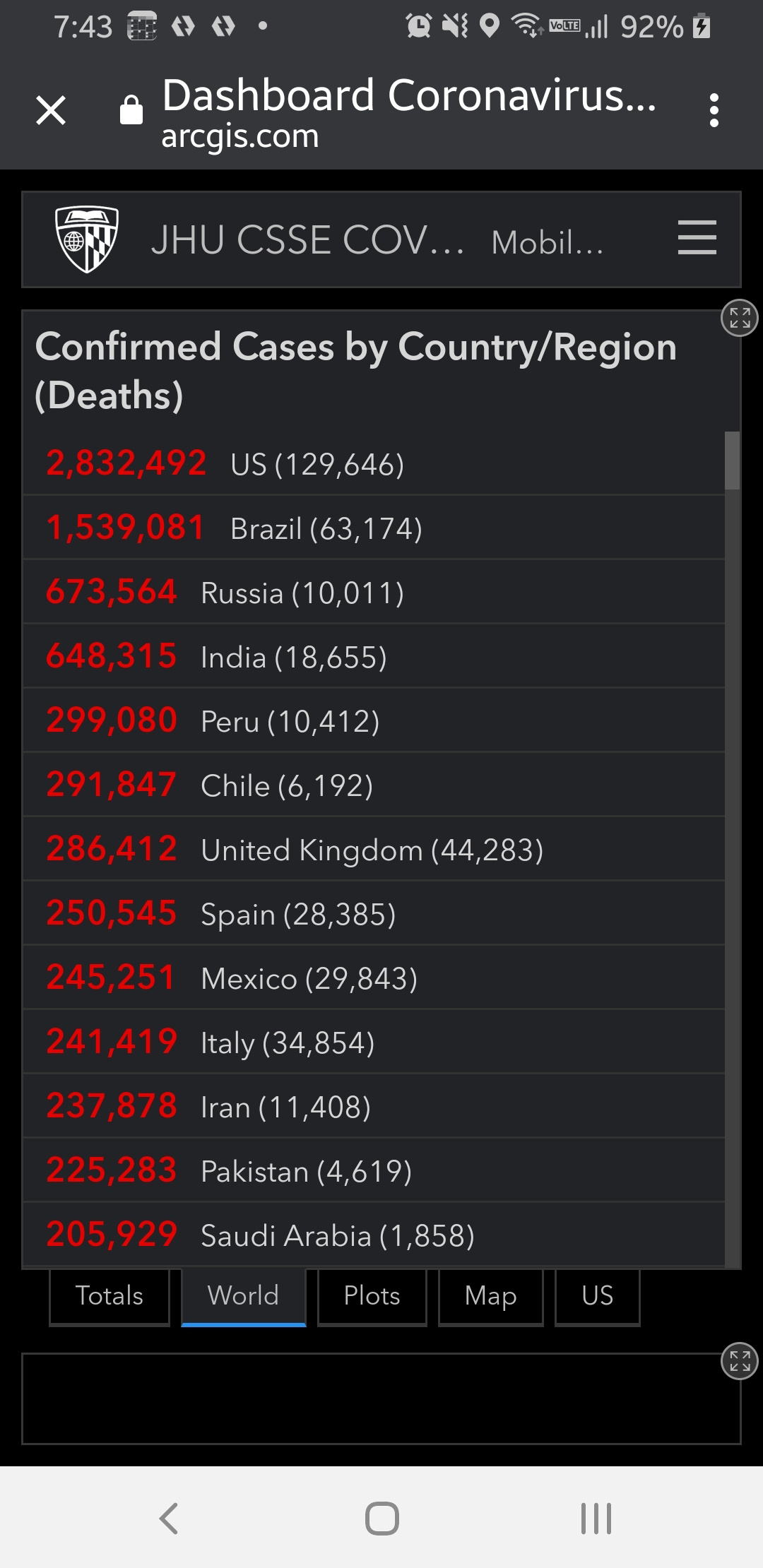This screenshot has width=763, height=1568.
Task: Switch to the Plots tab
Action: pos(372,1296)
